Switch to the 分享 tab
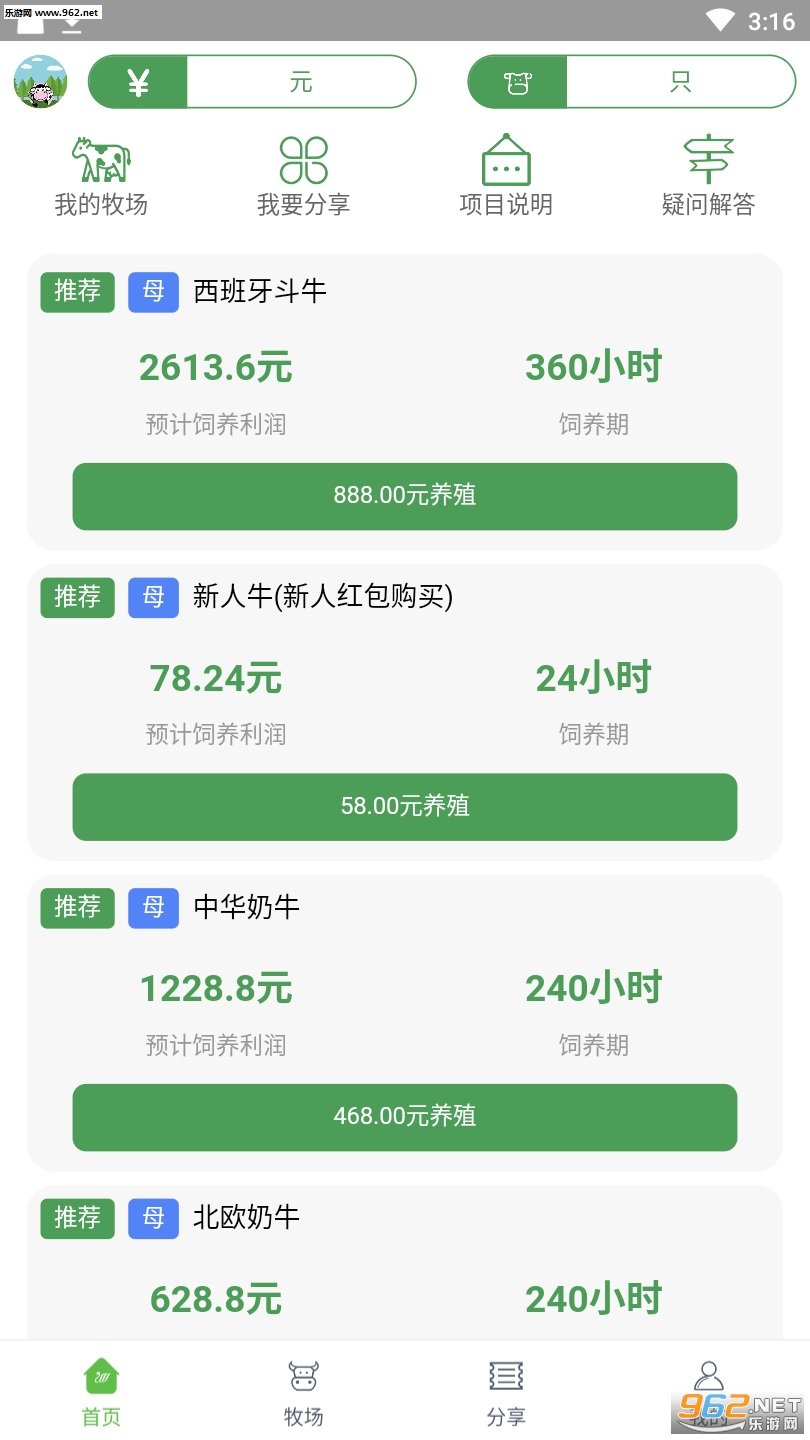810x1440 pixels. click(506, 1391)
